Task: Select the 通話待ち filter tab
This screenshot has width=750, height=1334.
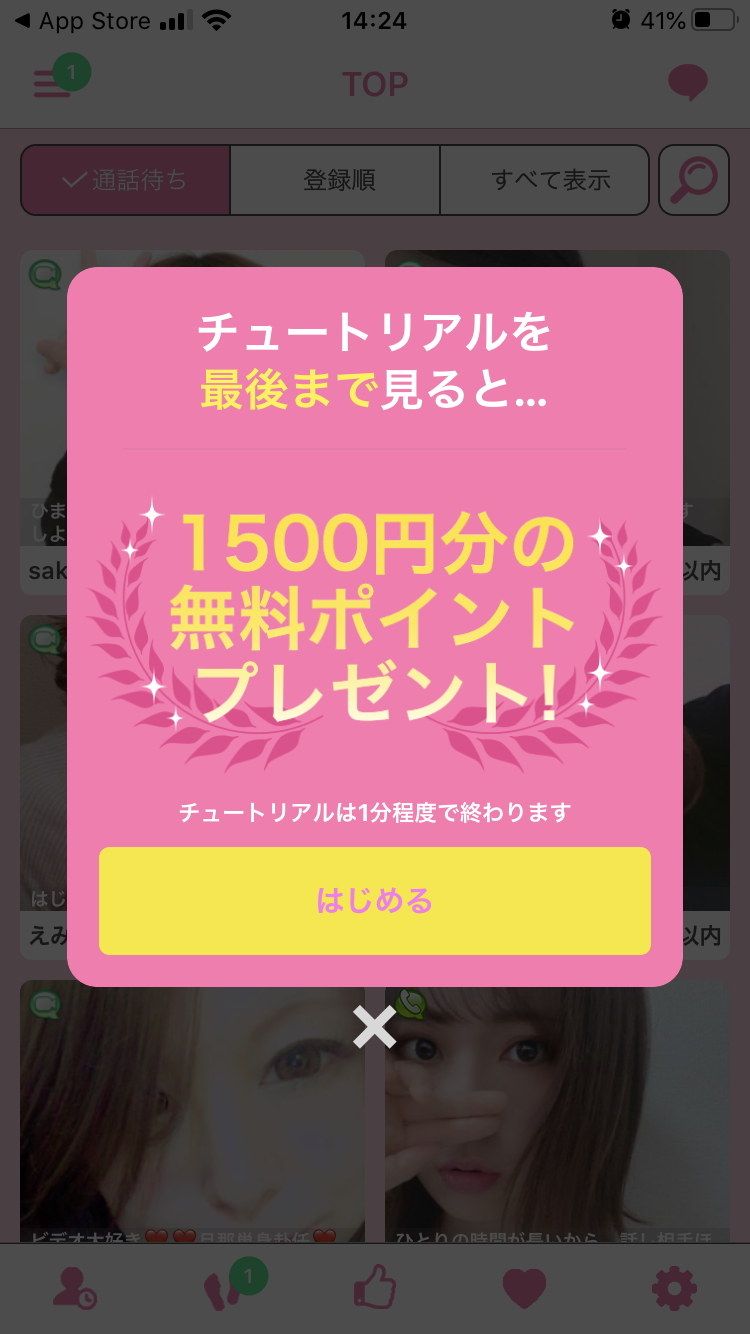Action: tap(126, 180)
